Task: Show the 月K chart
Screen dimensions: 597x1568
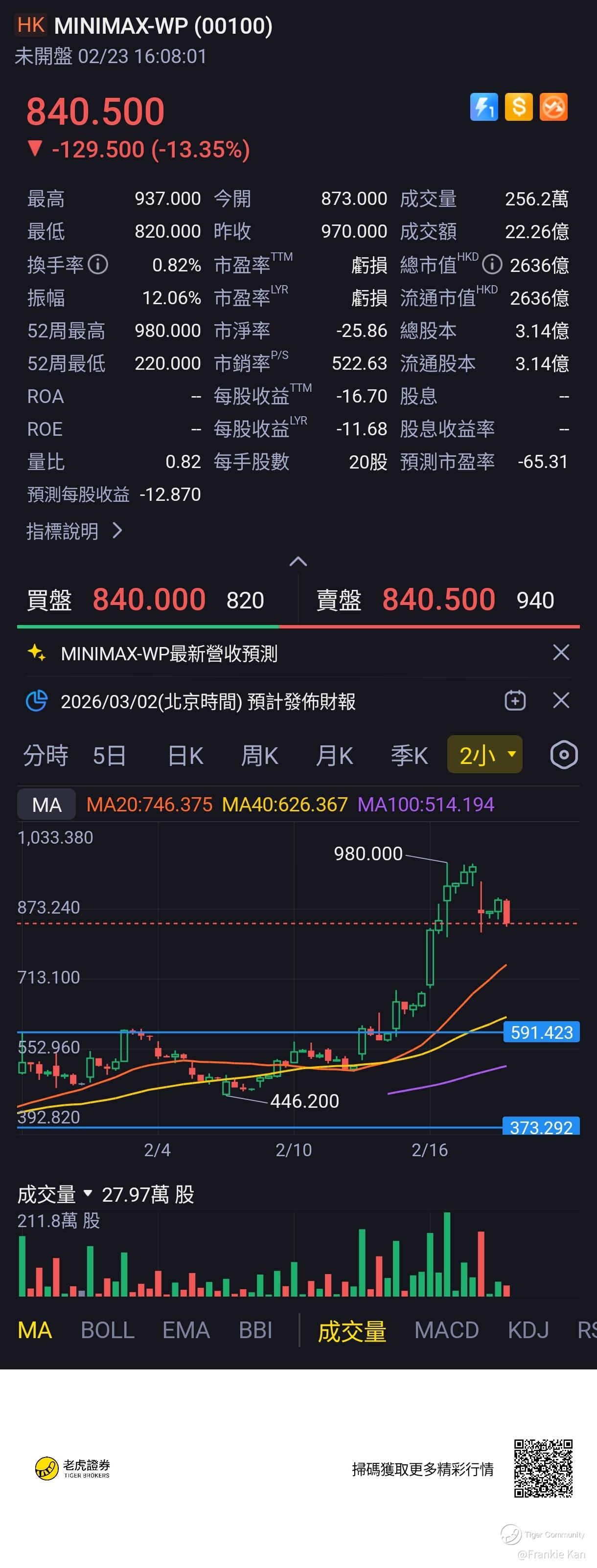Action: [334, 756]
